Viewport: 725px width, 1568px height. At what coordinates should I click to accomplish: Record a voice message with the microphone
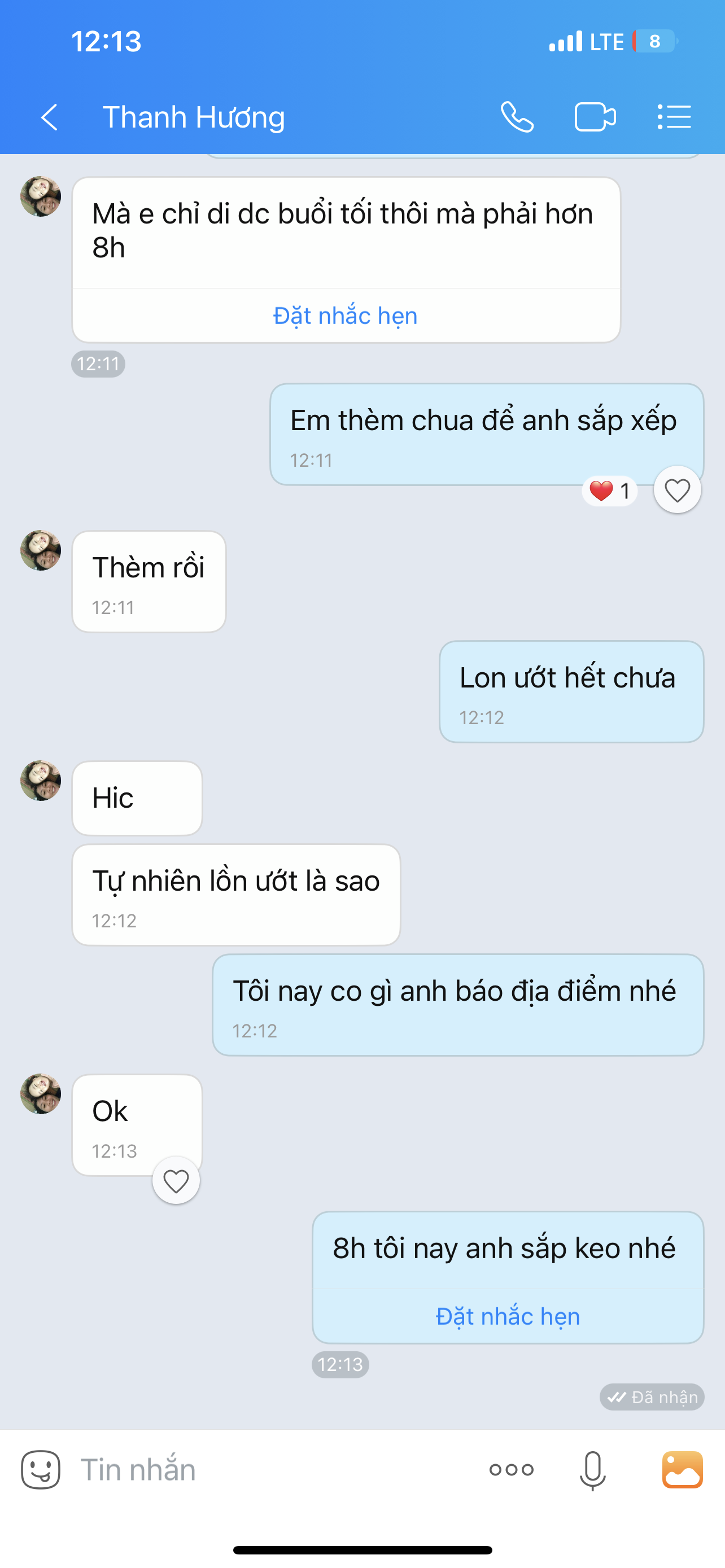click(x=592, y=1470)
